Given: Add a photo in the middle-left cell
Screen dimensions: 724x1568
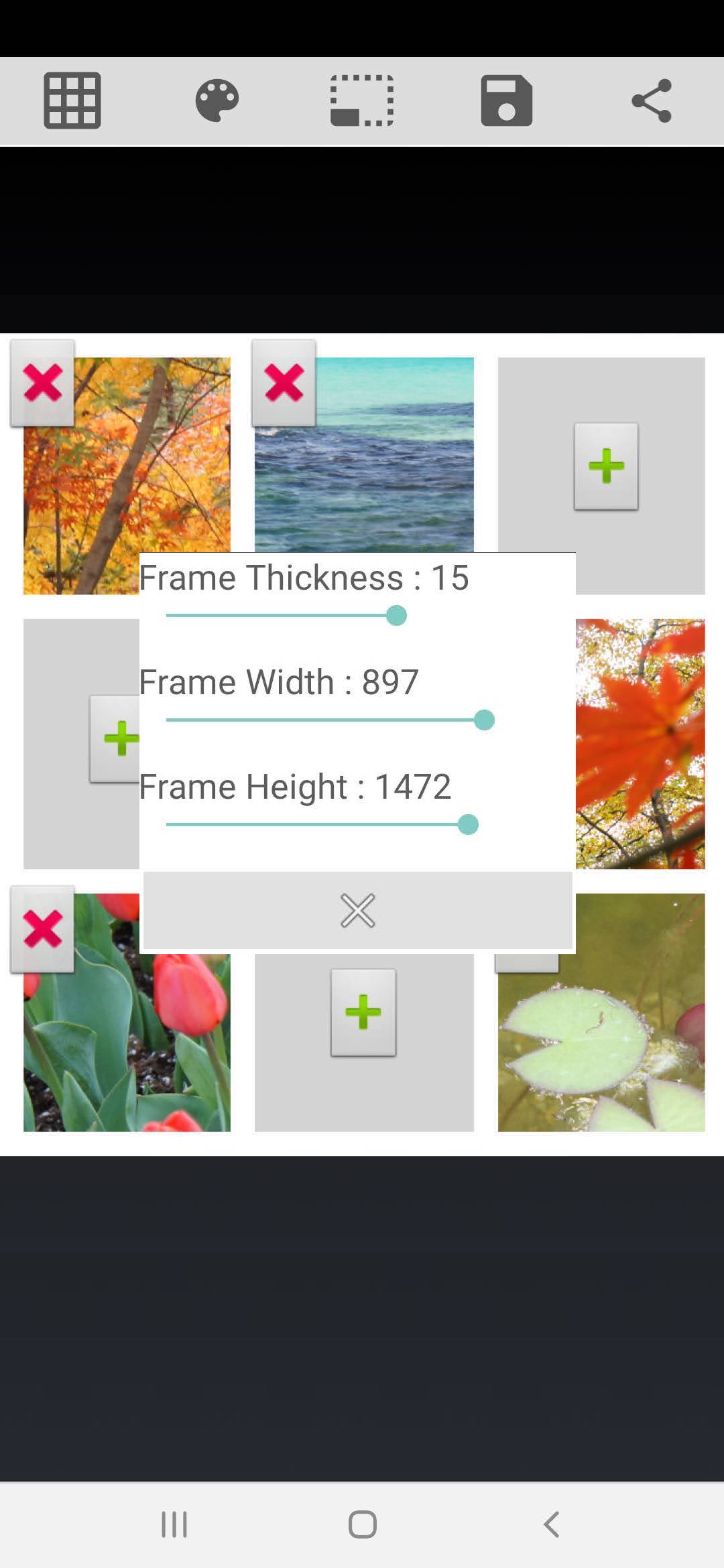Looking at the screenshot, I should pos(119,737).
